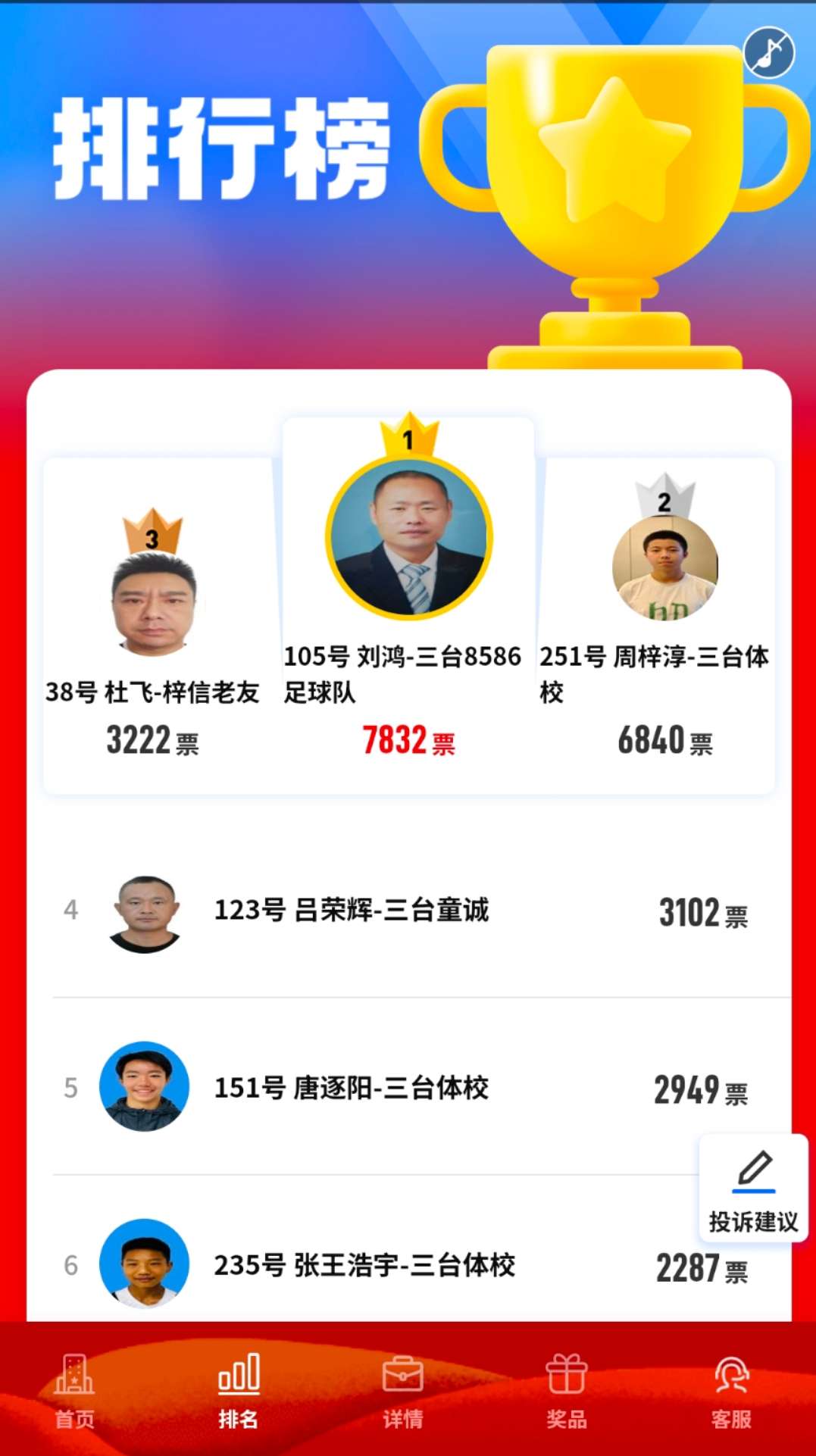Switch to the 客服 tab
This screenshot has width=816, height=1456.
click(x=730, y=1391)
